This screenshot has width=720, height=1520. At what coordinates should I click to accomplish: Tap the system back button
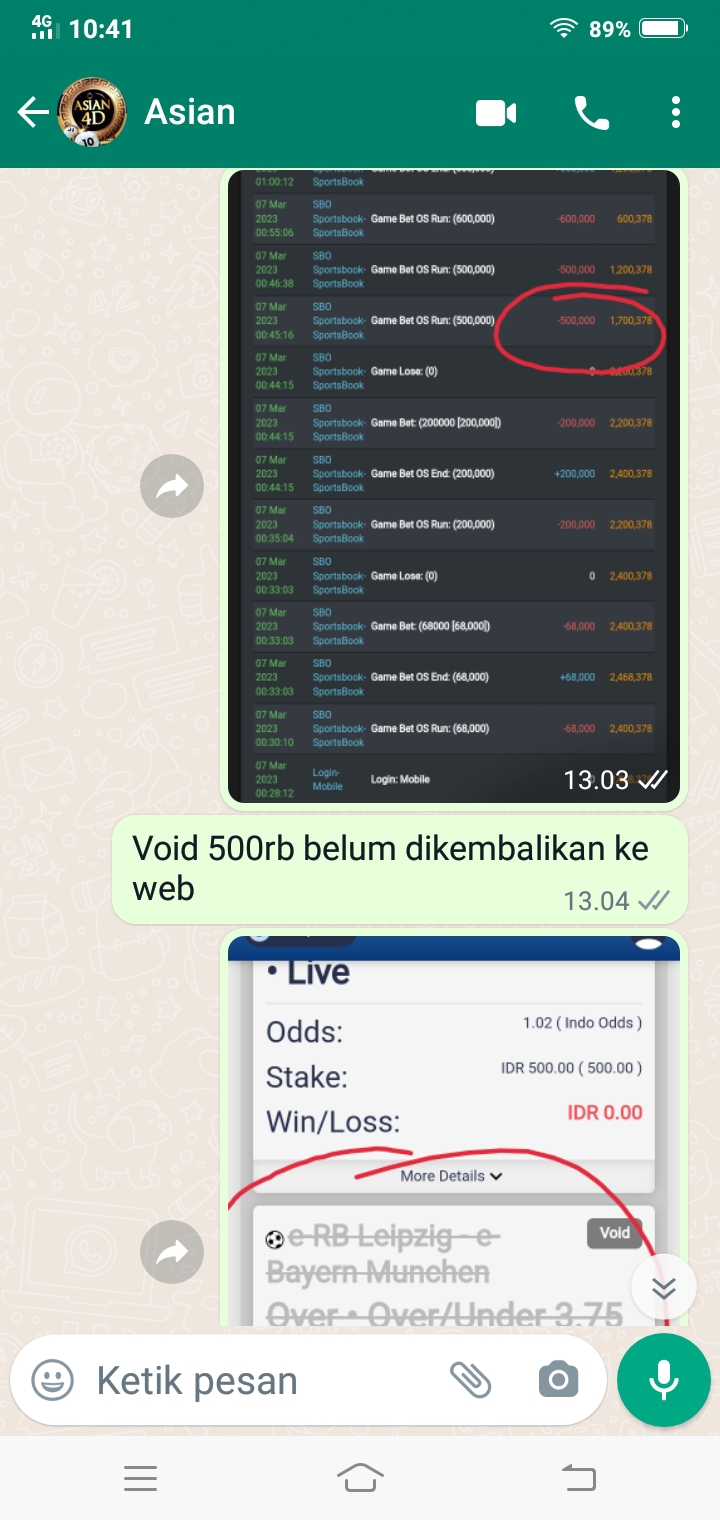click(578, 1477)
